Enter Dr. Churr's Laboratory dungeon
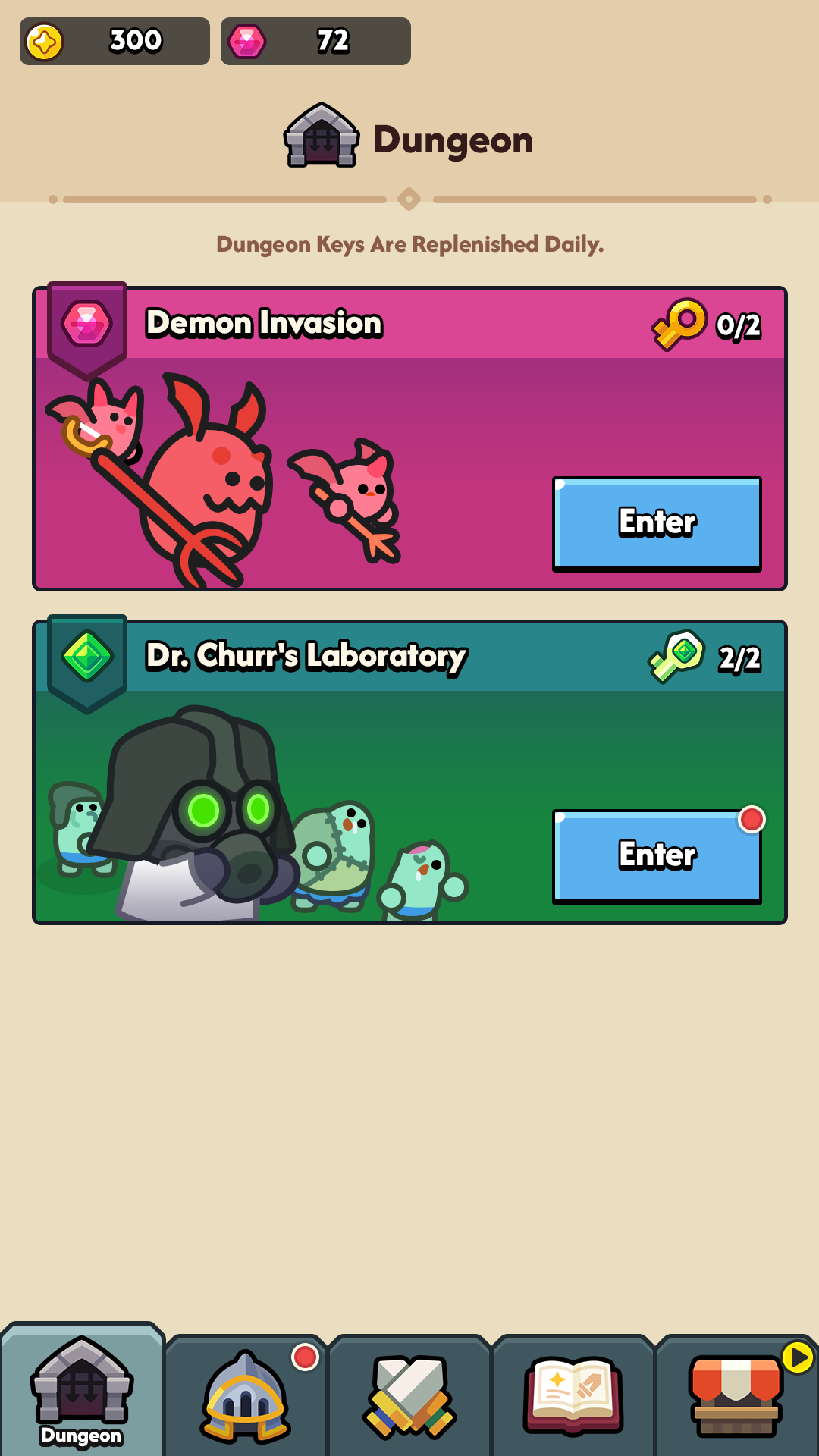This screenshot has width=819, height=1456. 657,856
